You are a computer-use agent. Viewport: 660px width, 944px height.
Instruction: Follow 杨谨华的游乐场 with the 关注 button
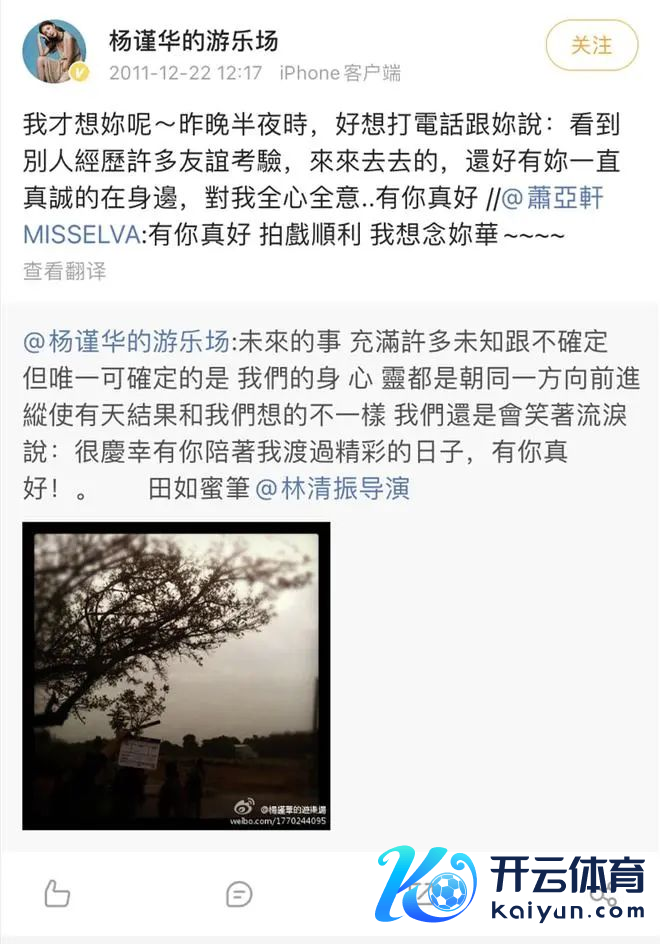click(591, 45)
